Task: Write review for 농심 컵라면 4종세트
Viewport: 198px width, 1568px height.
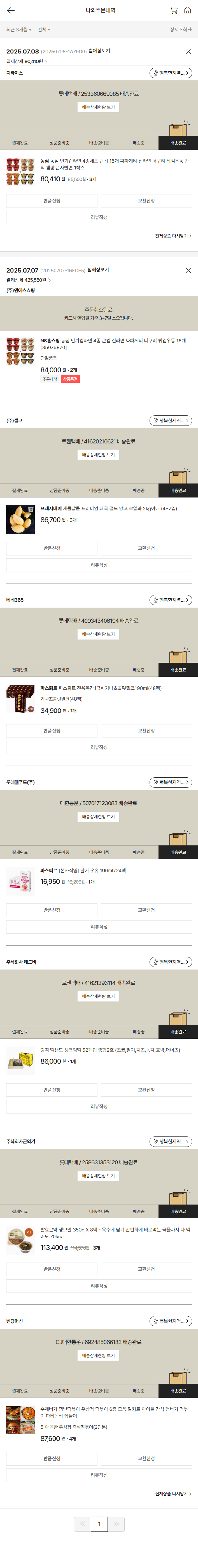Action: click(x=99, y=217)
